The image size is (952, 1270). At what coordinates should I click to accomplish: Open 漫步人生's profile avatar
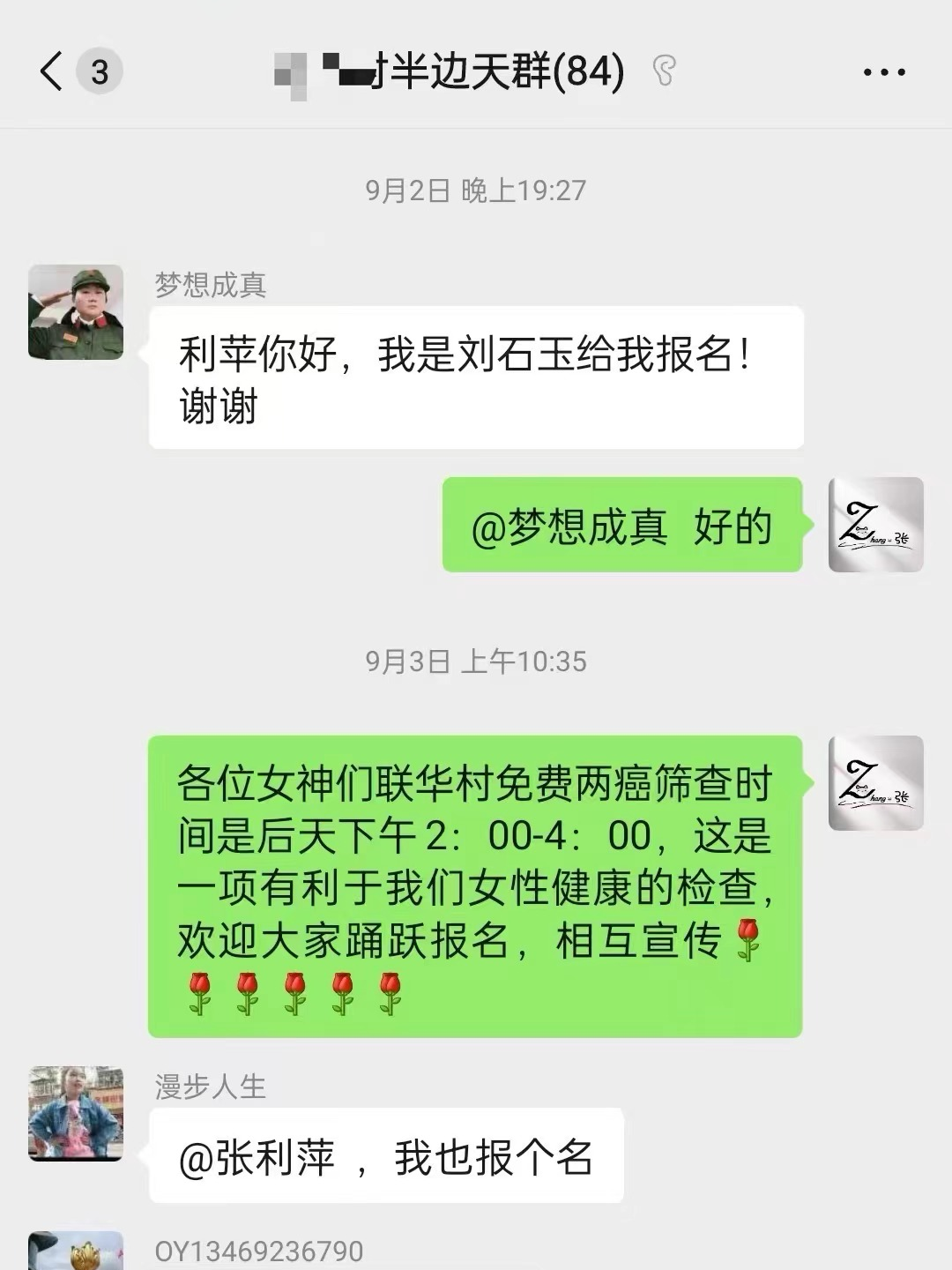[76, 1113]
